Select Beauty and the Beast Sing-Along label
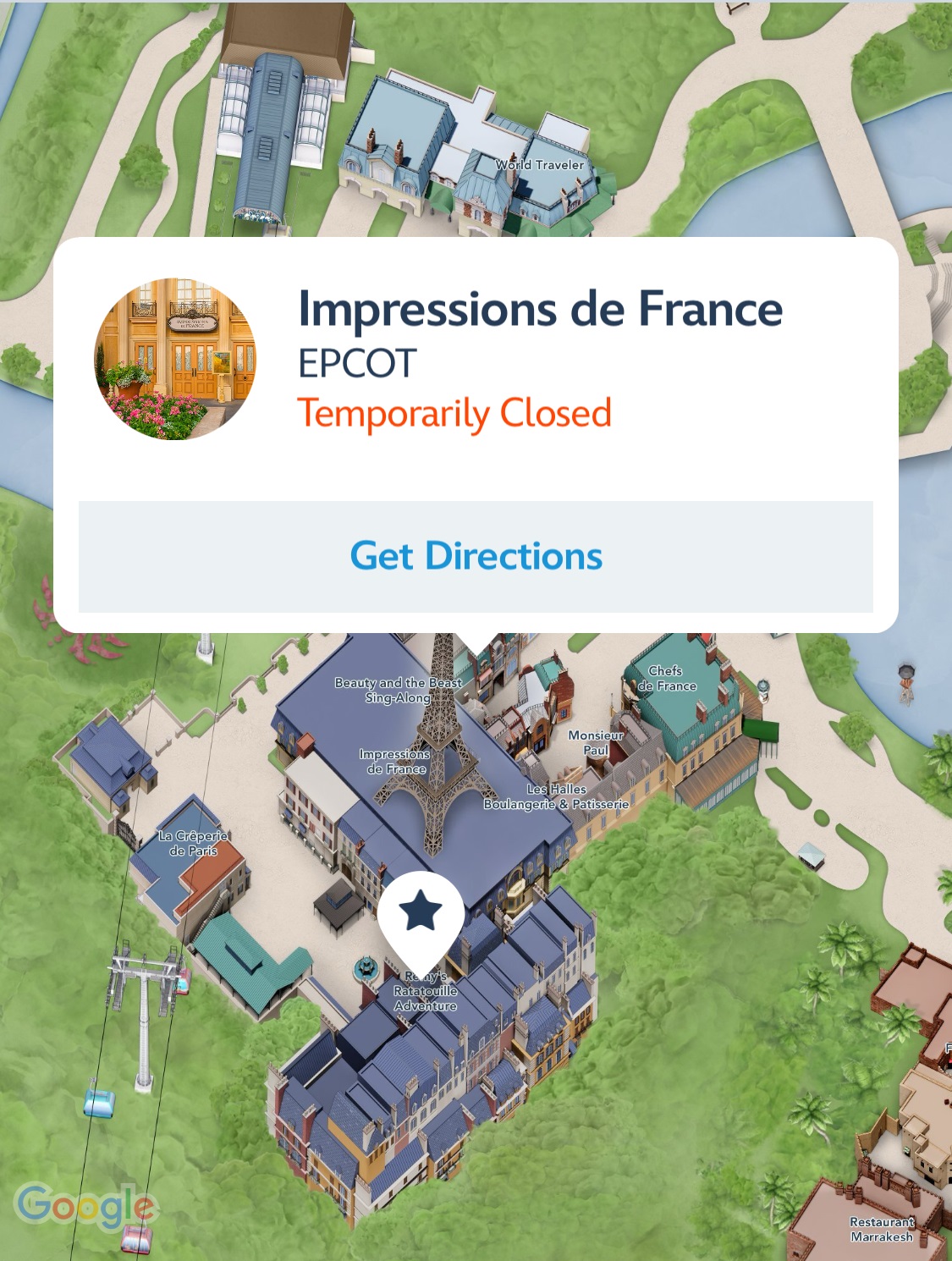952x1261 pixels. pos(398,690)
